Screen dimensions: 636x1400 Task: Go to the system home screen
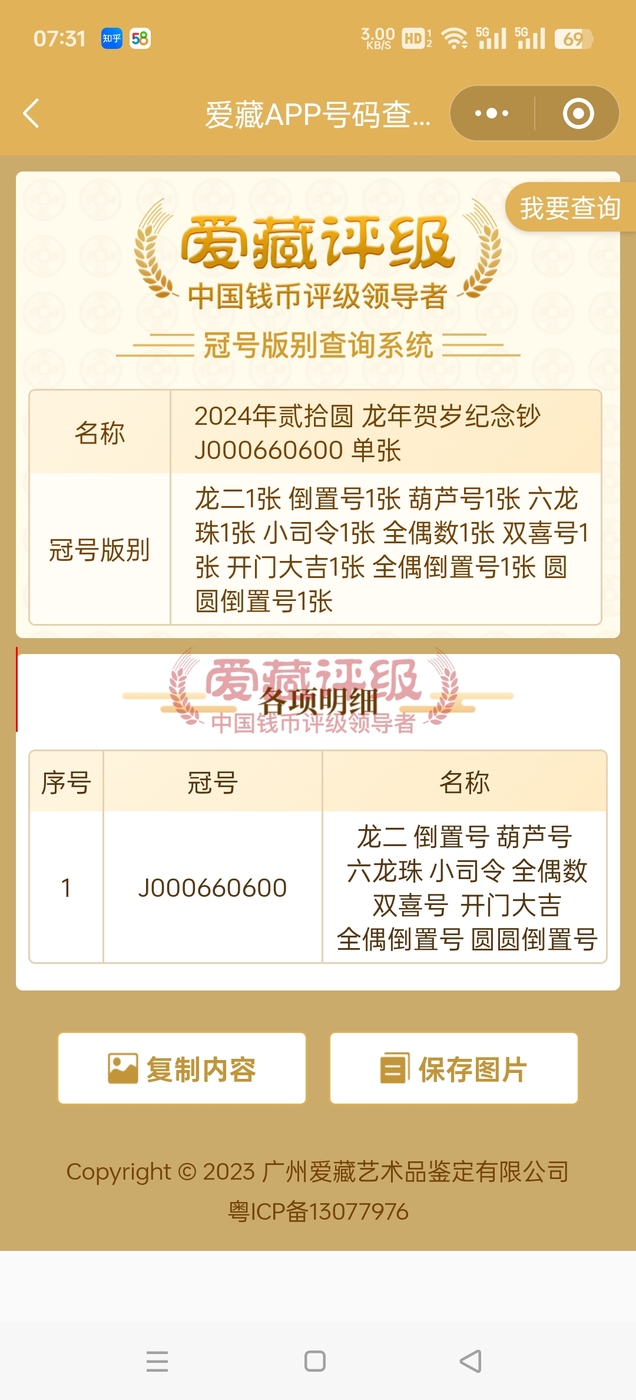coord(315,1361)
